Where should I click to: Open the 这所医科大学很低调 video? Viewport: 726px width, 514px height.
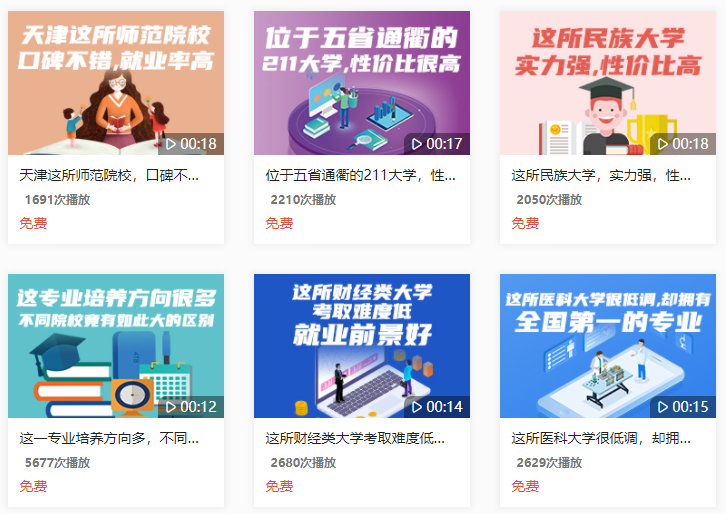tap(607, 346)
